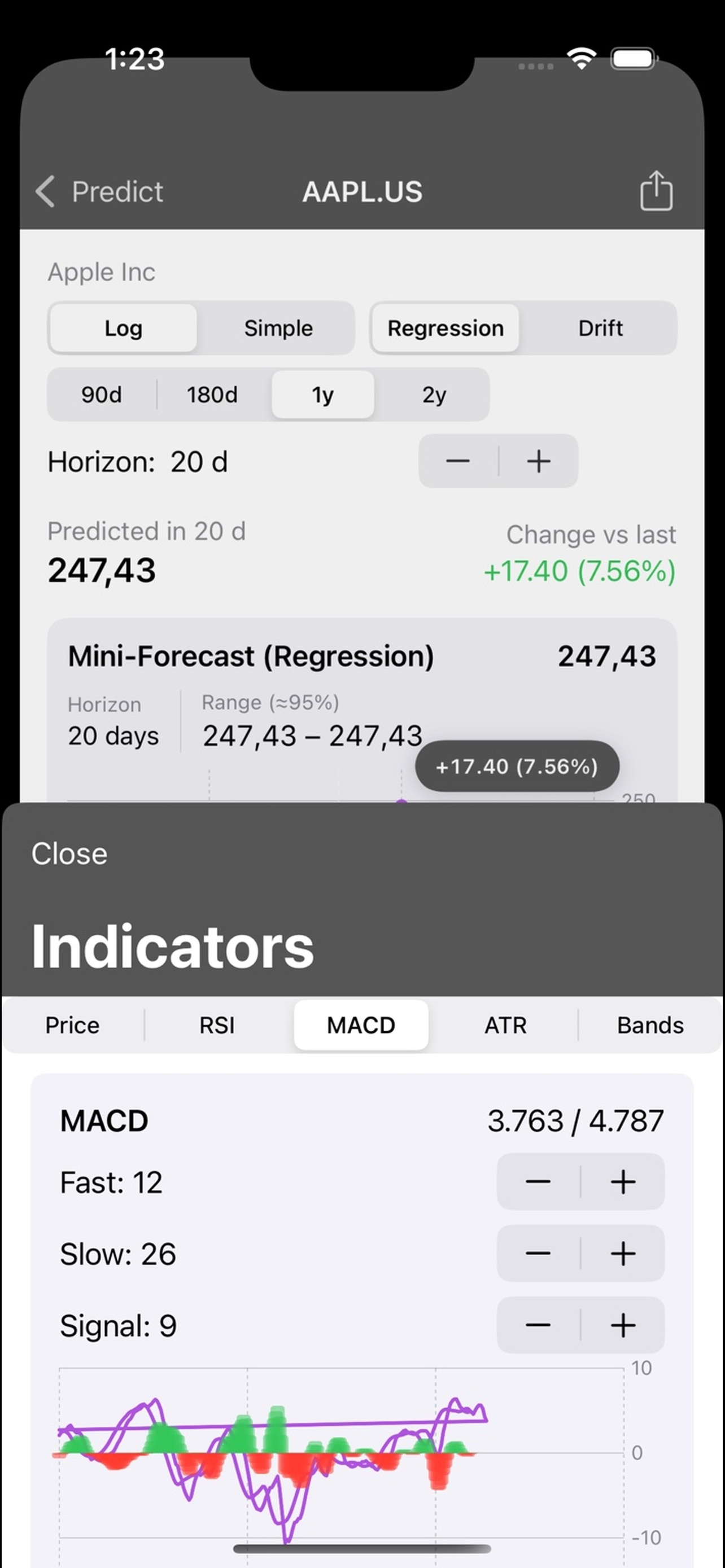Switch to the 2y time range
Image resolution: width=725 pixels, height=1568 pixels.
pos(435,395)
